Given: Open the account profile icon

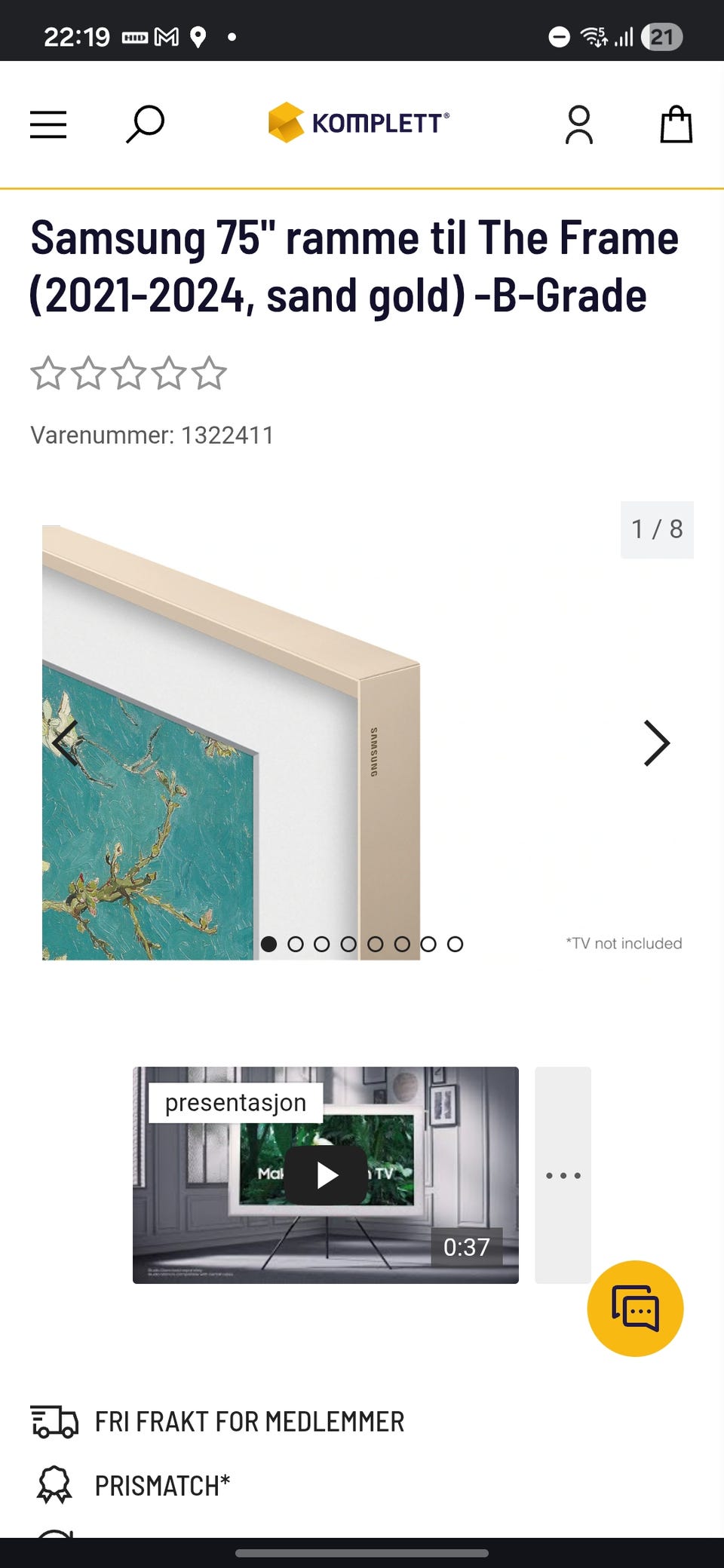Looking at the screenshot, I should click(578, 124).
